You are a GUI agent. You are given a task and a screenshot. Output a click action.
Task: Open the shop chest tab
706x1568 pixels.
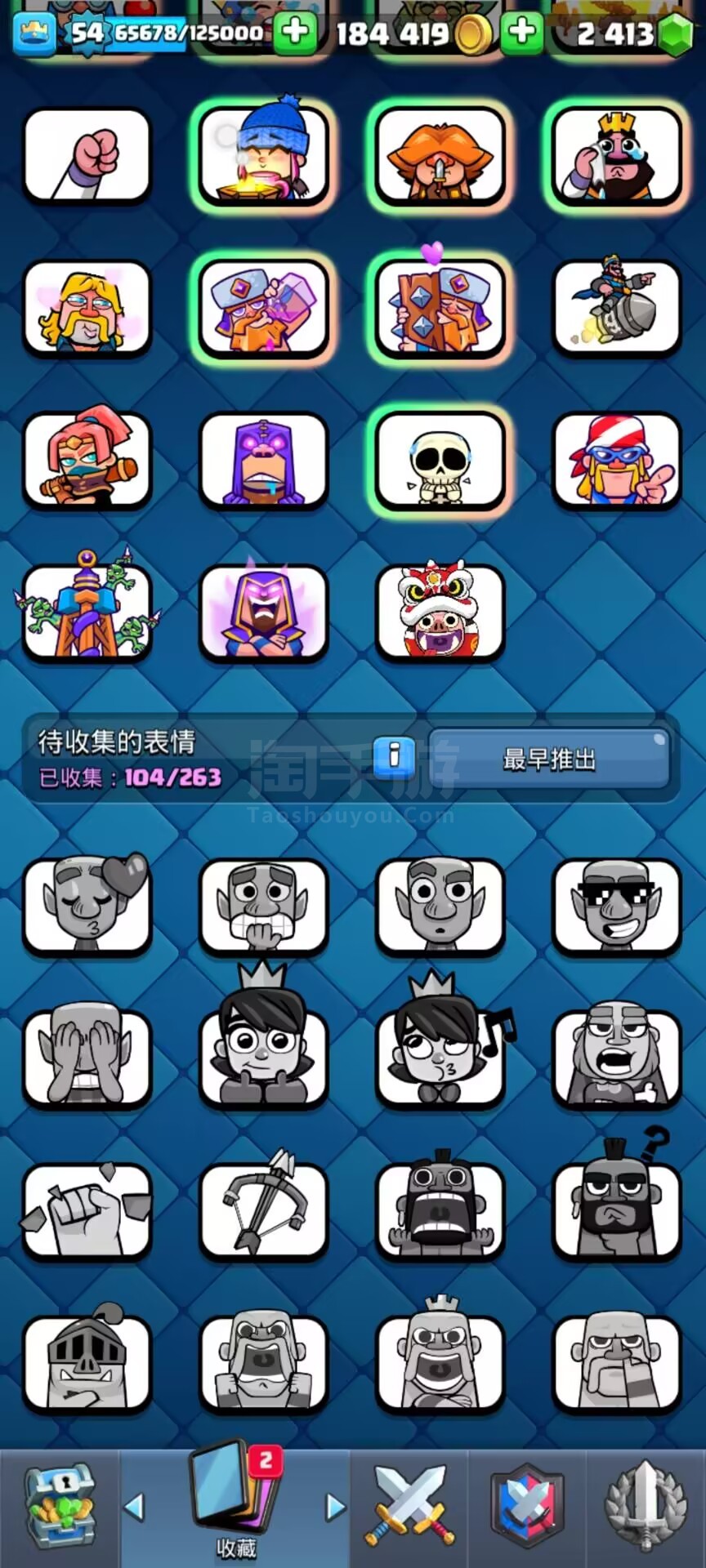coord(60,1508)
